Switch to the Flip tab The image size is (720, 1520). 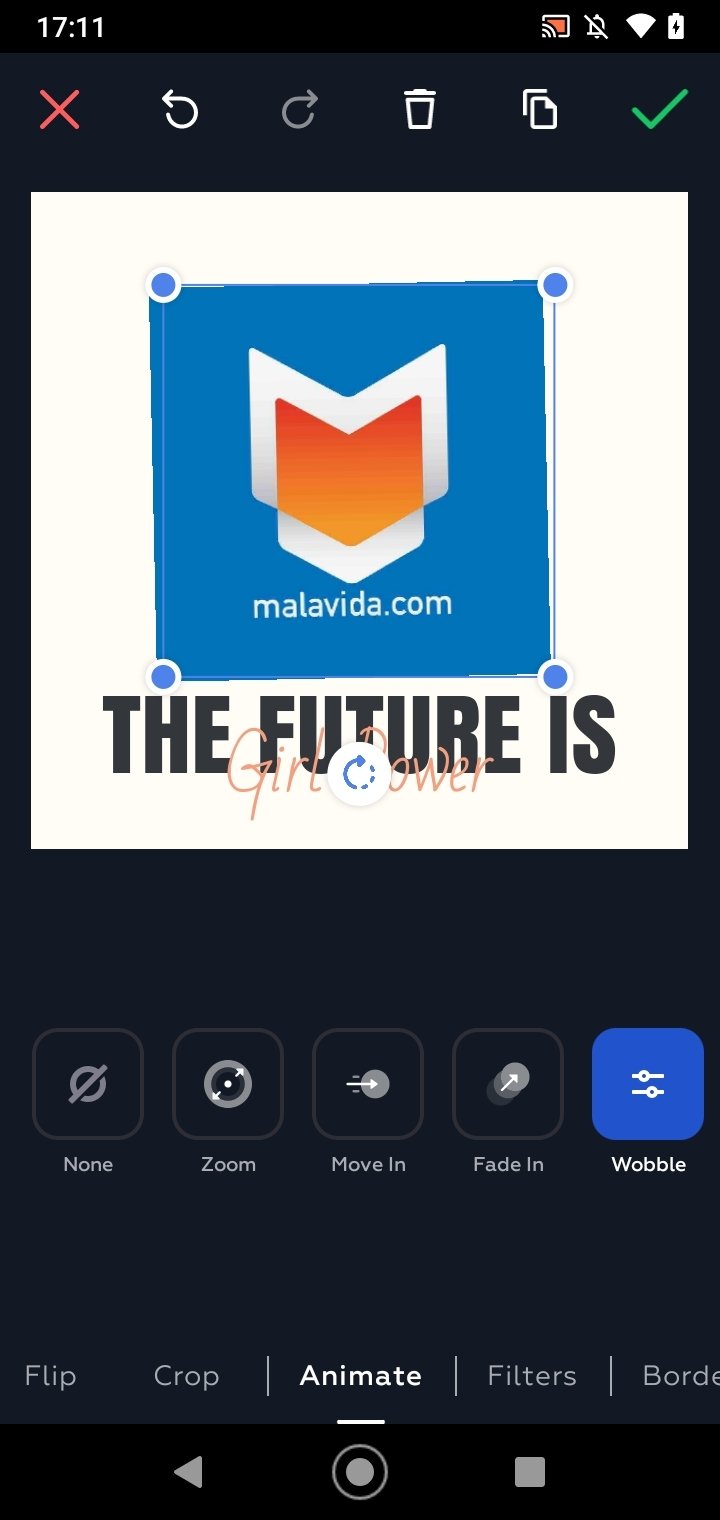click(x=50, y=1376)
